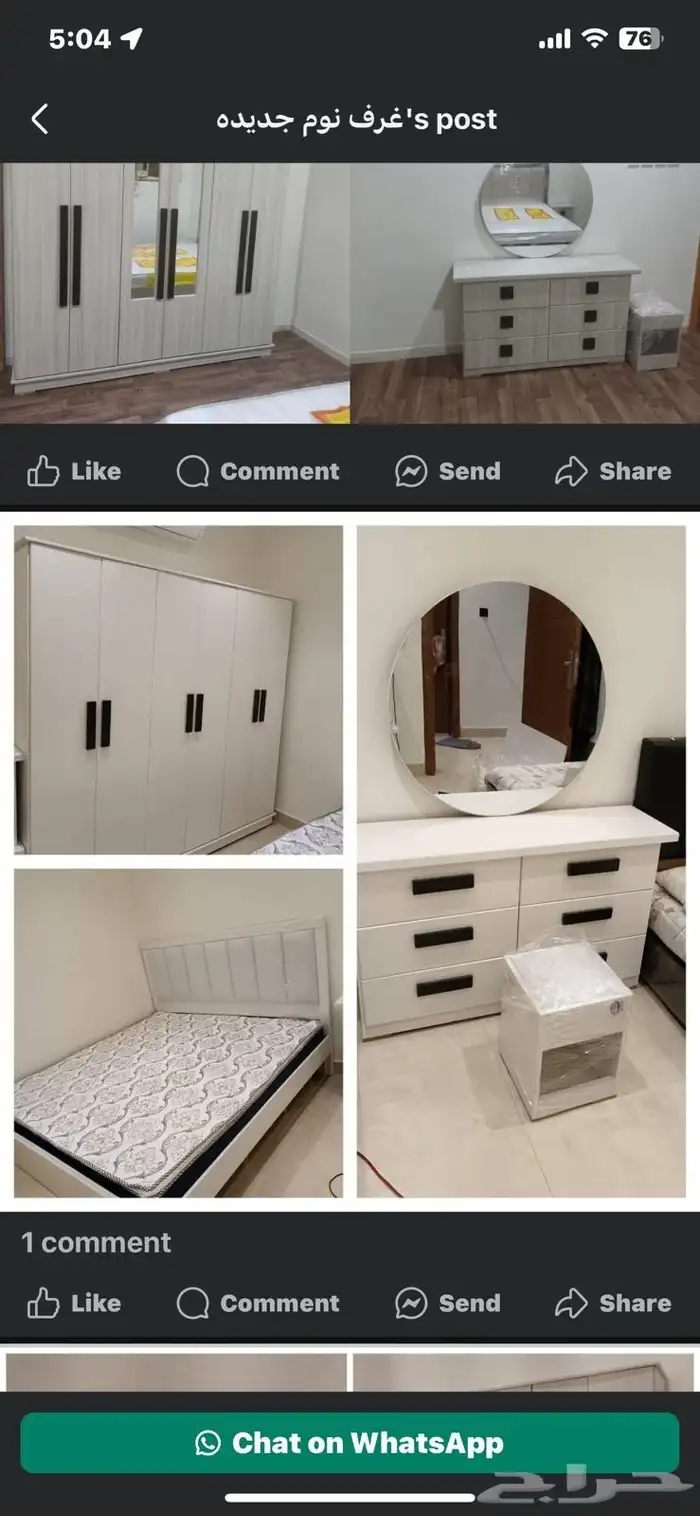Start a chat on WhatsApp
Viewport: 700px width, 1516px height.
350,1443
